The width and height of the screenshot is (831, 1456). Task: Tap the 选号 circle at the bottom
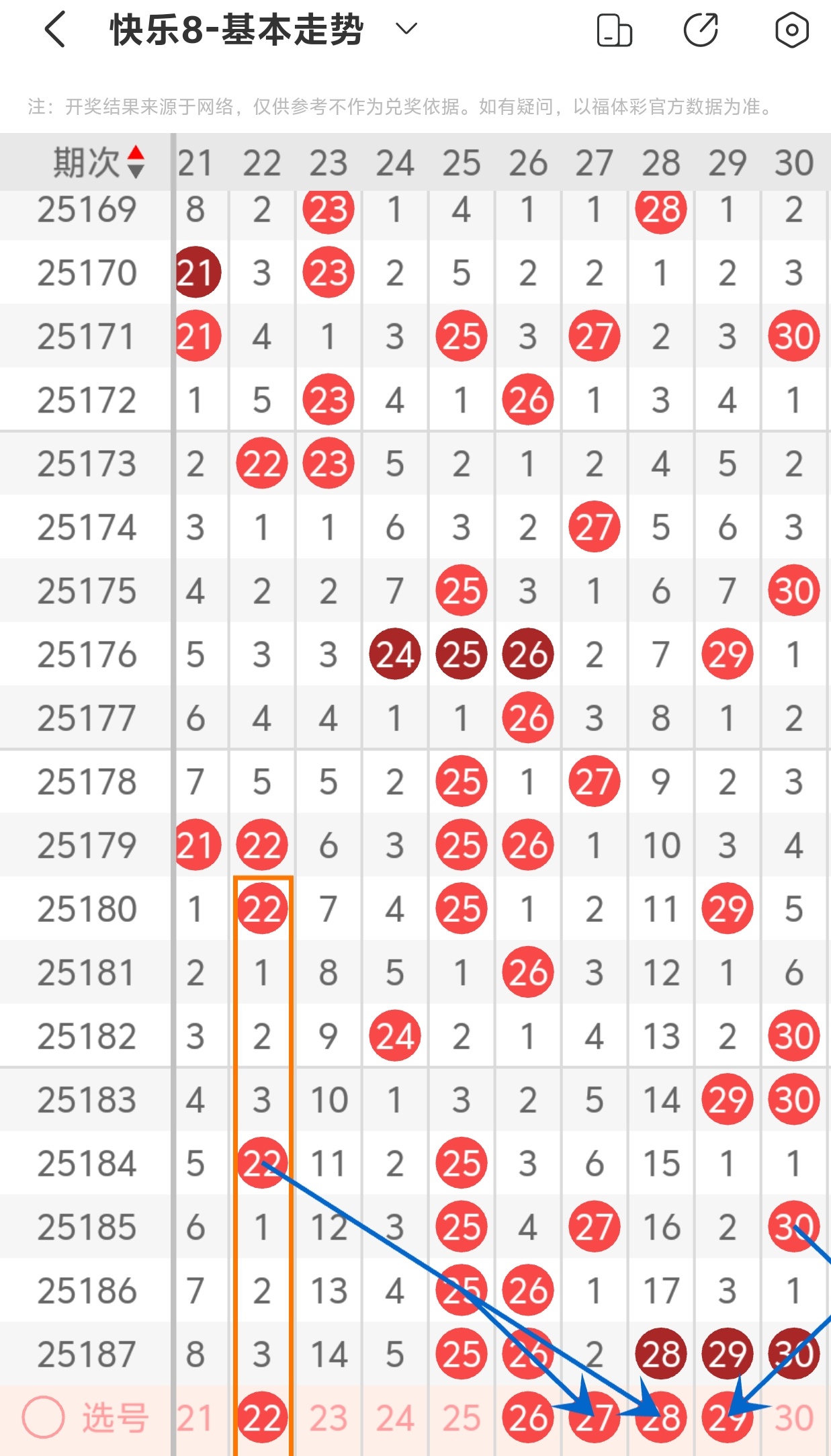point(43,1417)
